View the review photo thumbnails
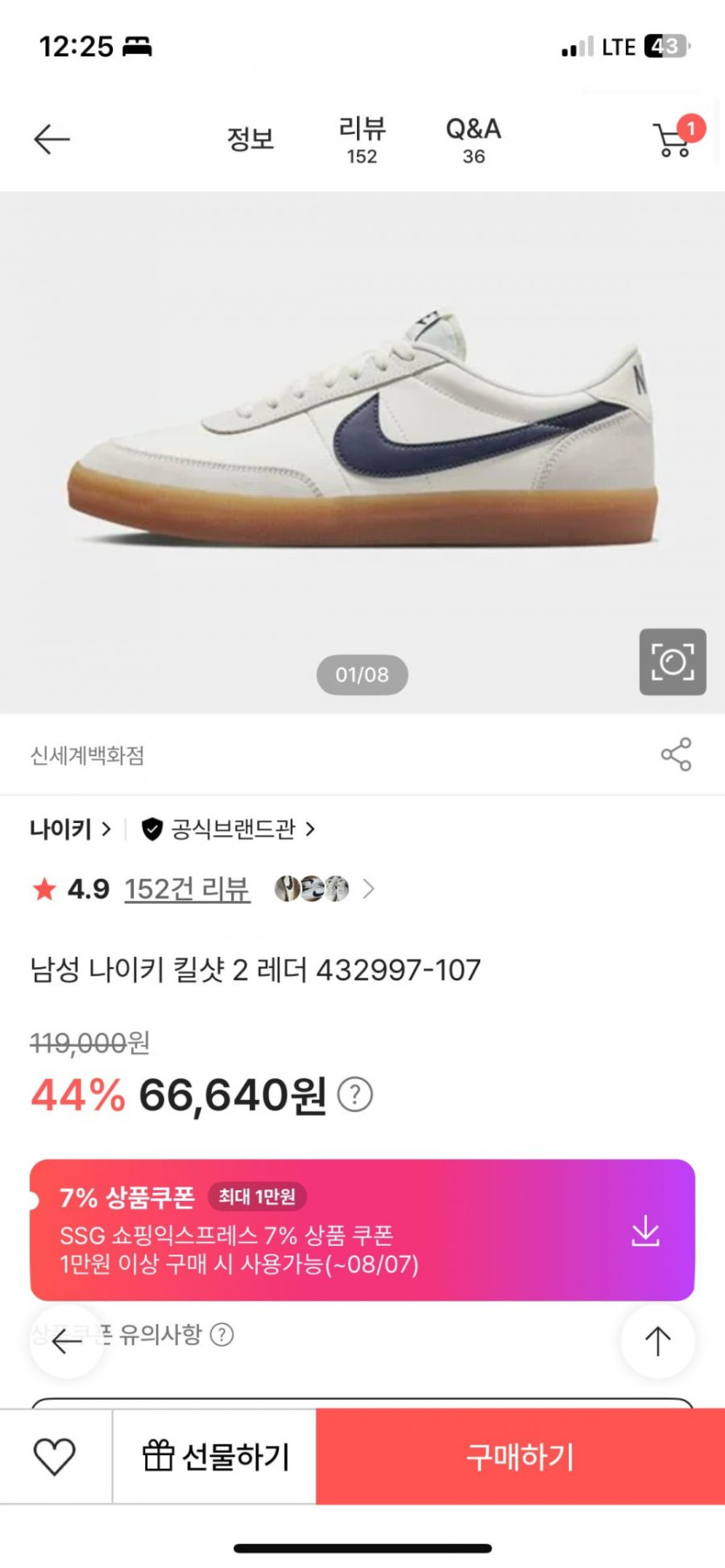Viewport: 725px width, 1568px height. [313, 889]
